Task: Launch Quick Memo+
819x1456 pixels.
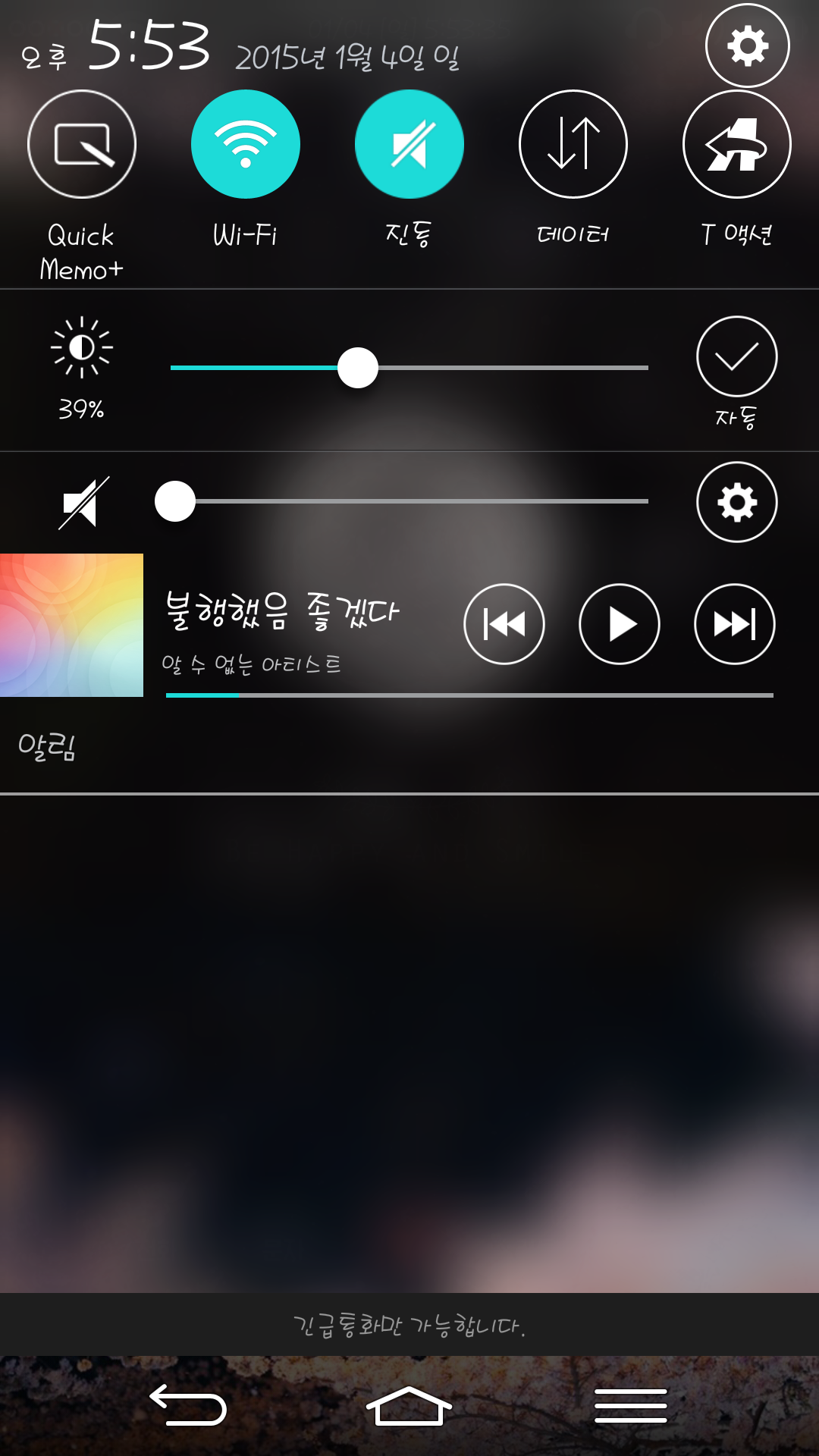Action: coord(82,144)
